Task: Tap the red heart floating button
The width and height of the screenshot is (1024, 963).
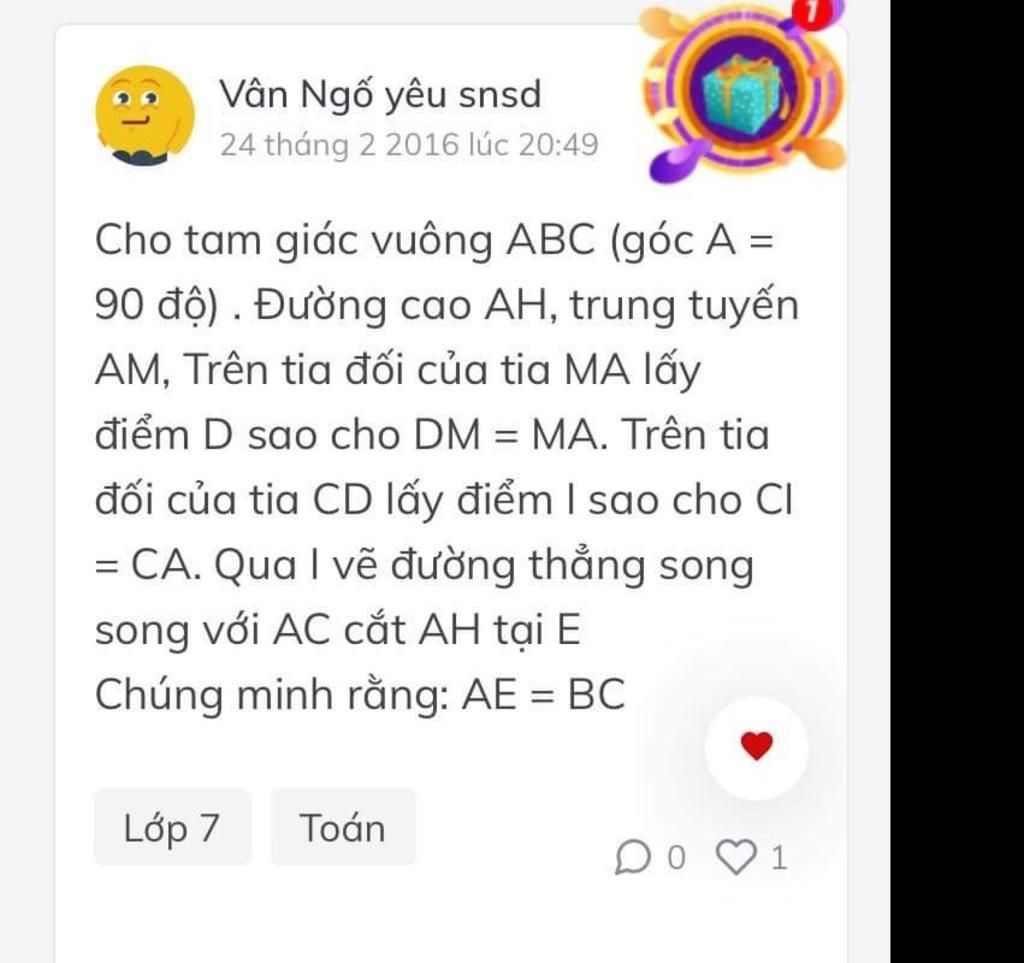Action: click(756, 746)
